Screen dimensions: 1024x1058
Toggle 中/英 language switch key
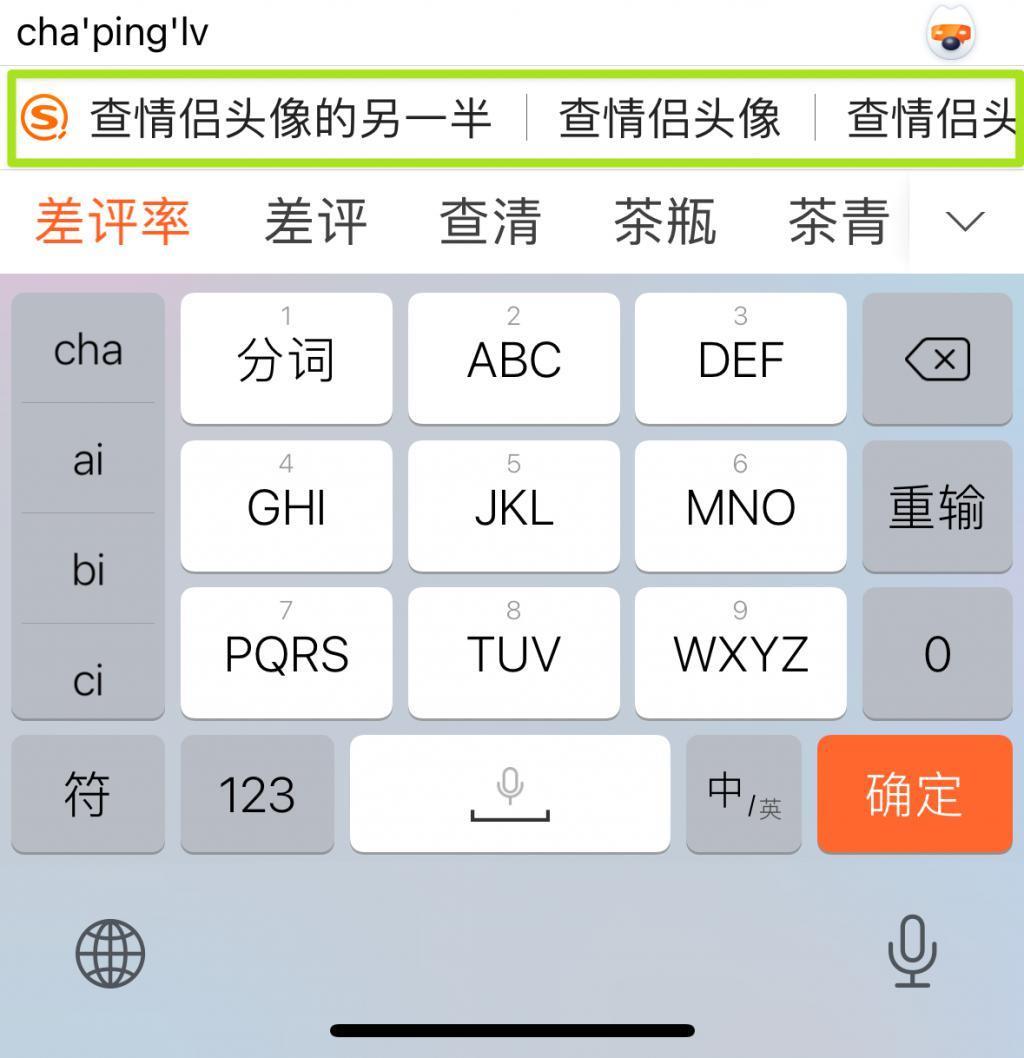point(744,792)
